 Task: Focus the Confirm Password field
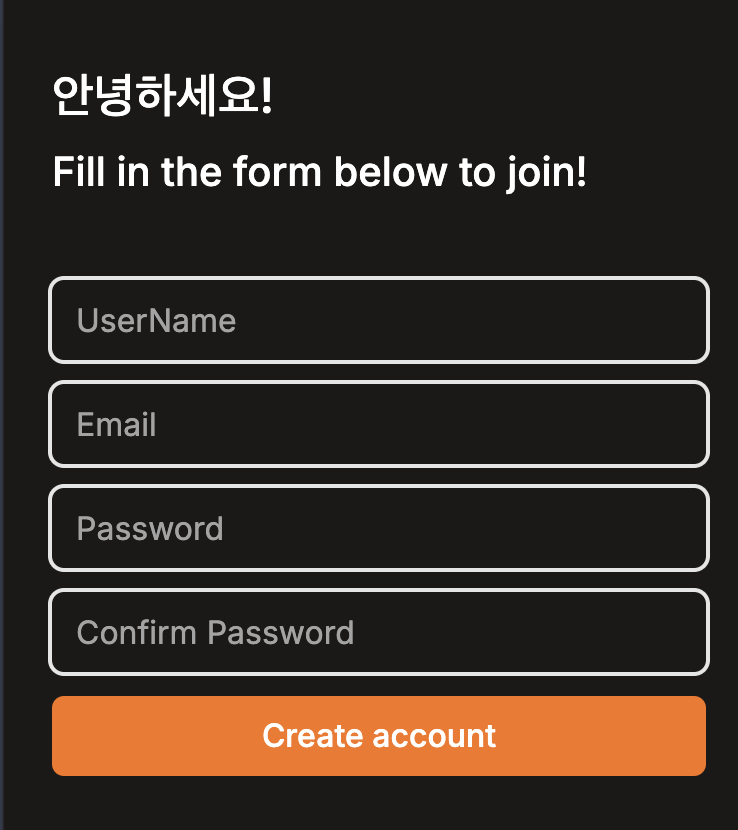point(379,631)
